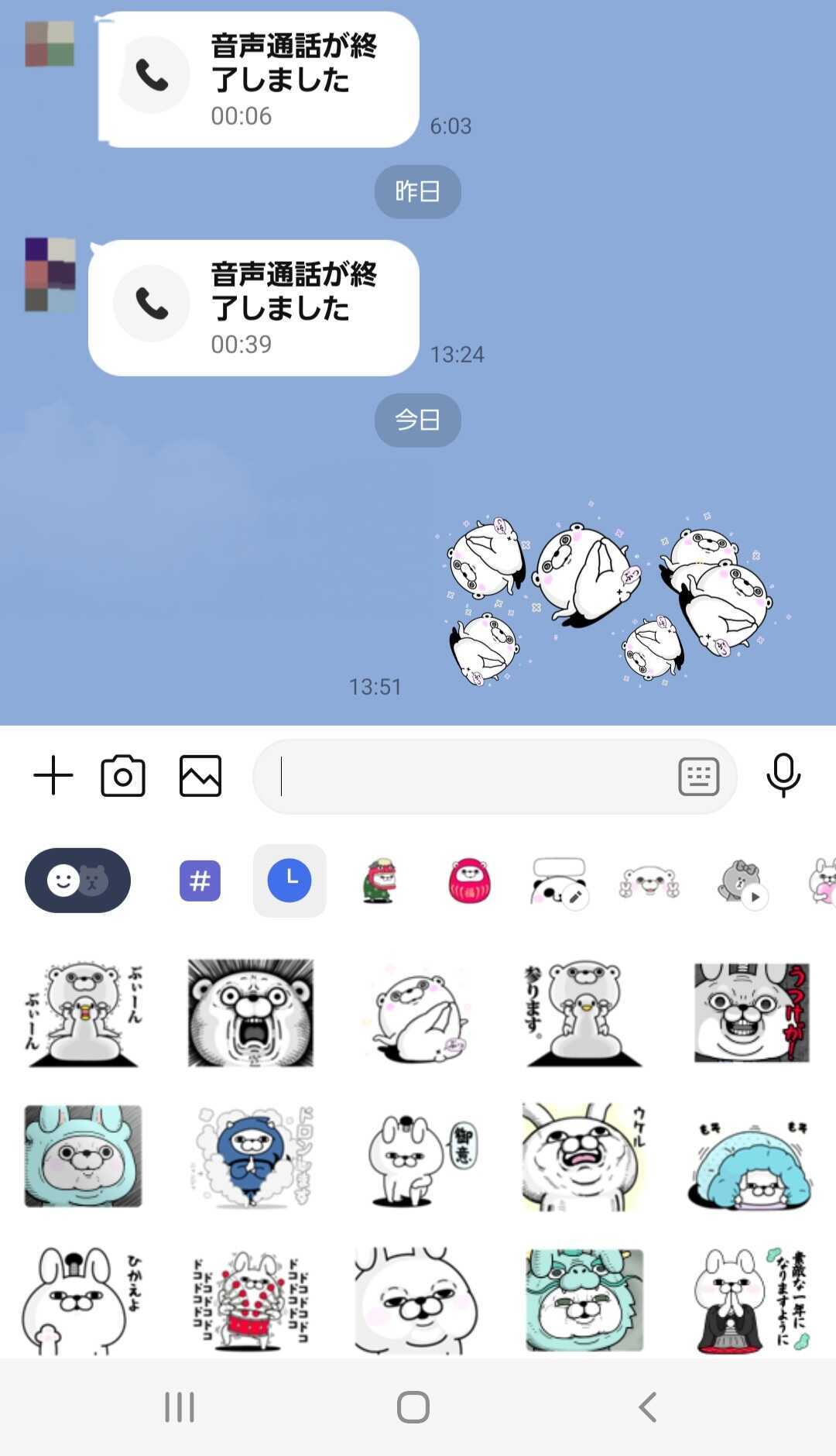
Task: Send the 参ります bear sticker
Action: 584,1013
